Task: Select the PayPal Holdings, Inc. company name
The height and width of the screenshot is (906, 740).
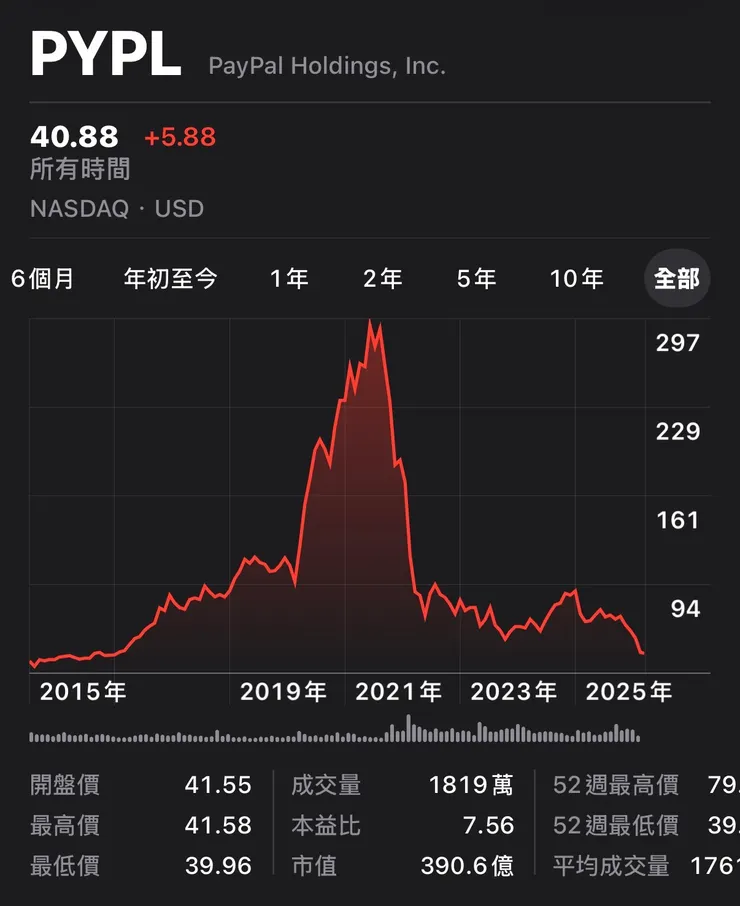Action: point(327,65)
